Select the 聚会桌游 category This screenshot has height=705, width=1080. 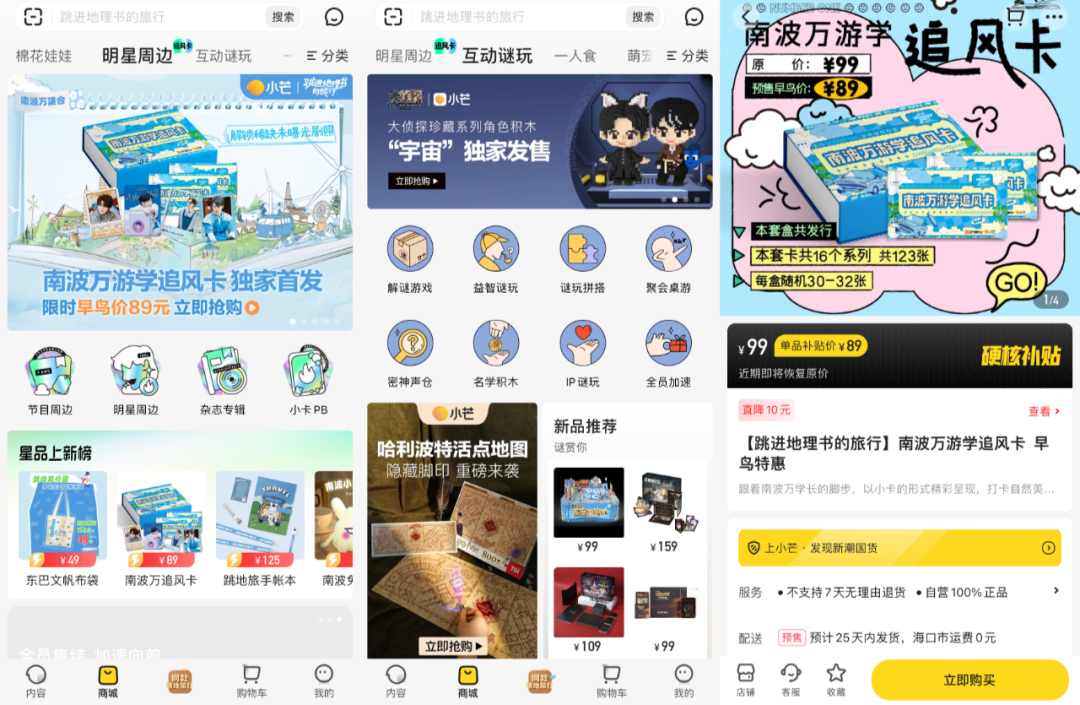pyautogui.click(x=668, y=257)
